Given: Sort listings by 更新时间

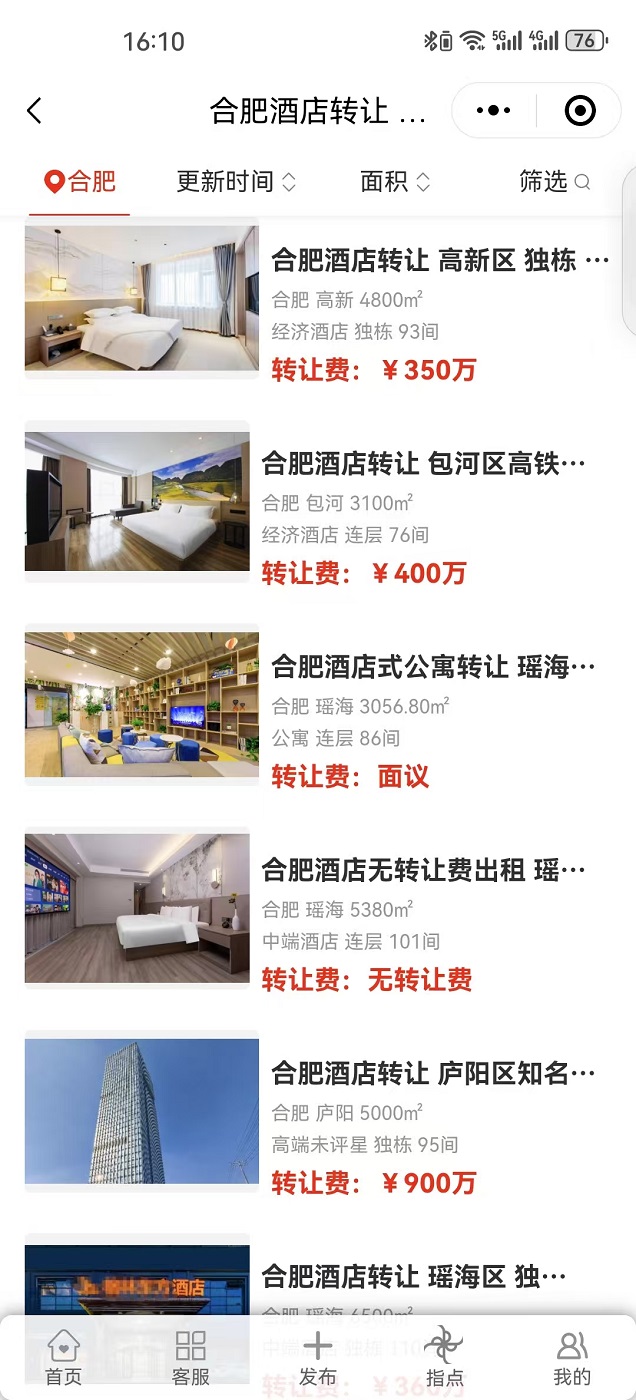Looking at the screenshot, I should click(236, 182).
